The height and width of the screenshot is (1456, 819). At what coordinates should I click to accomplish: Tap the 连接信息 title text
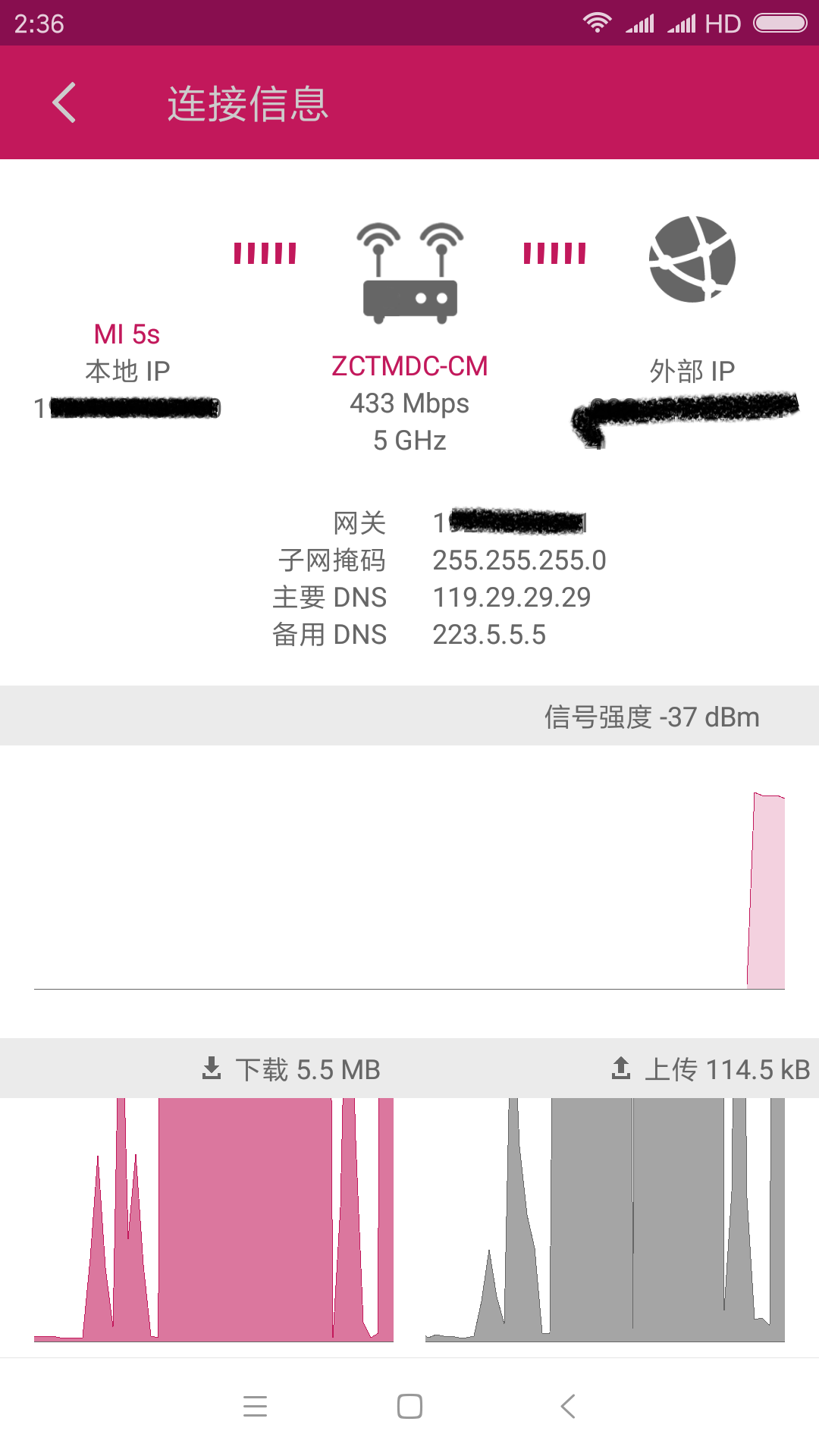[248, 104]
